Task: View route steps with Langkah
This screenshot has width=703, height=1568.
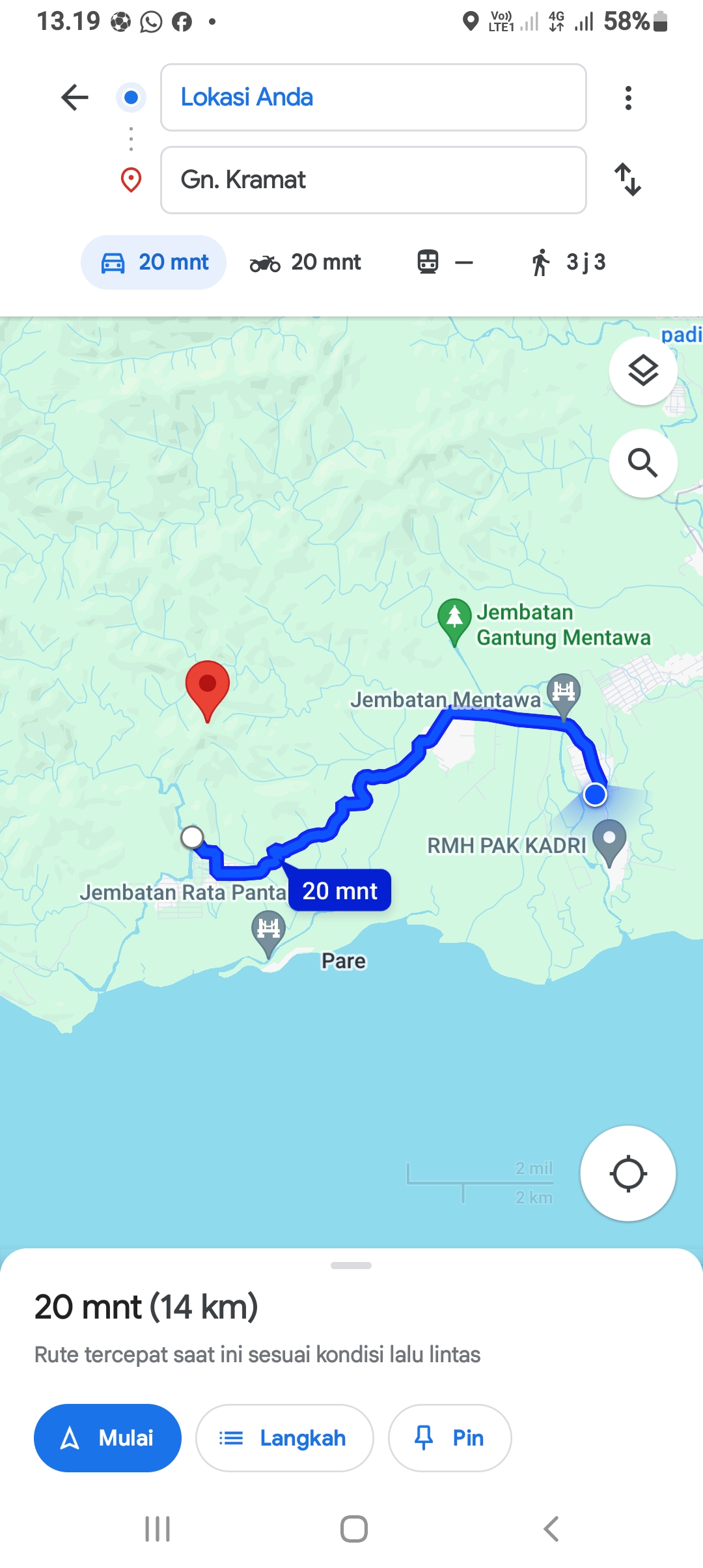Action: coord(284,1438)
